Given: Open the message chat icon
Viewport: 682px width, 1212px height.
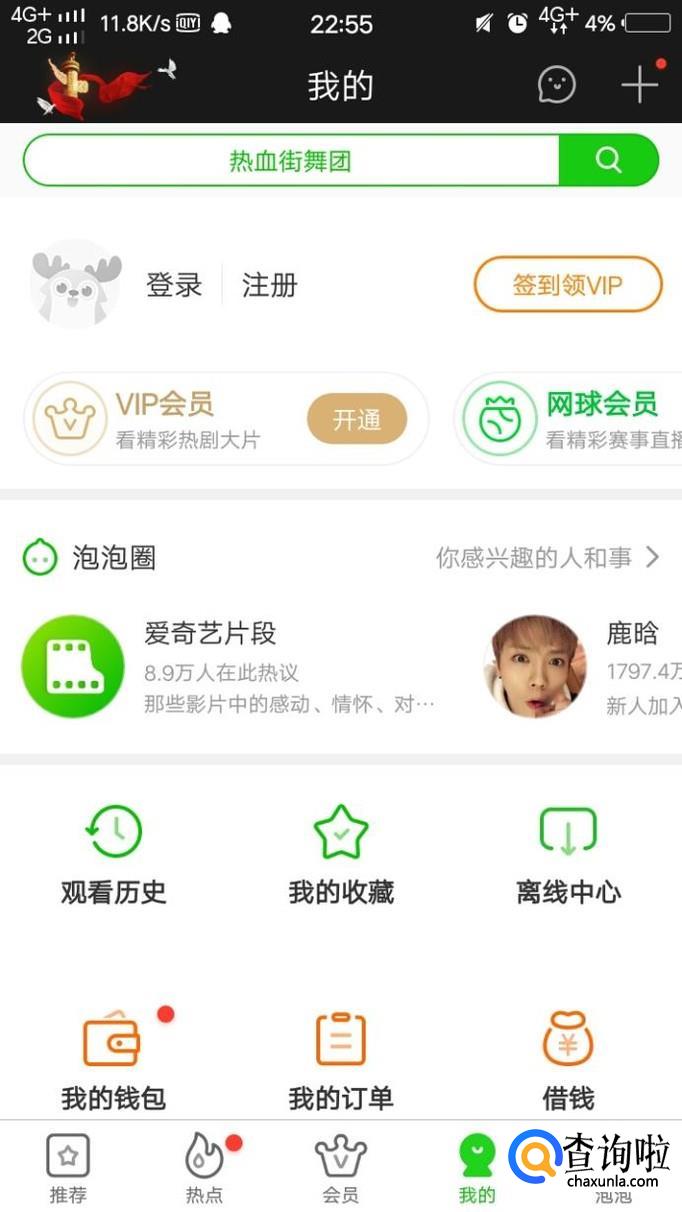Looking at the screenshot, I should (556, 85).
